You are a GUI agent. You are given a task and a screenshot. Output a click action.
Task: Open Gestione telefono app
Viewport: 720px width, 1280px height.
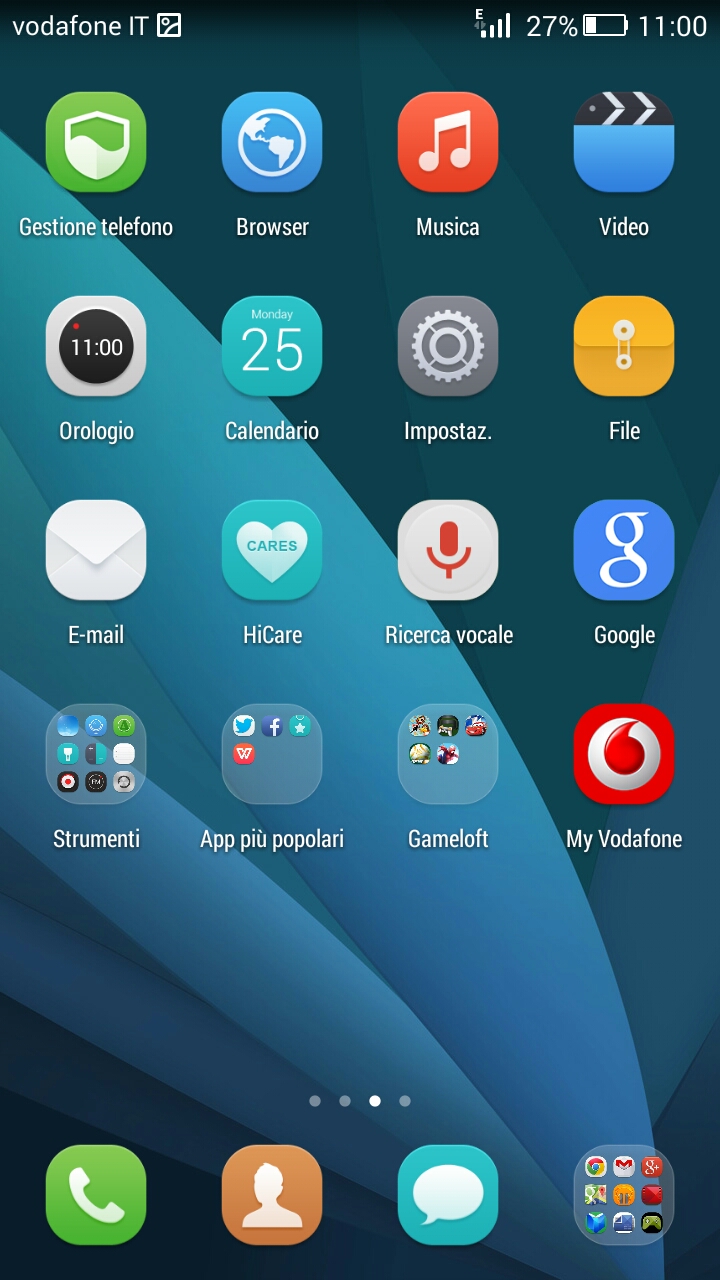click(96, 143)
